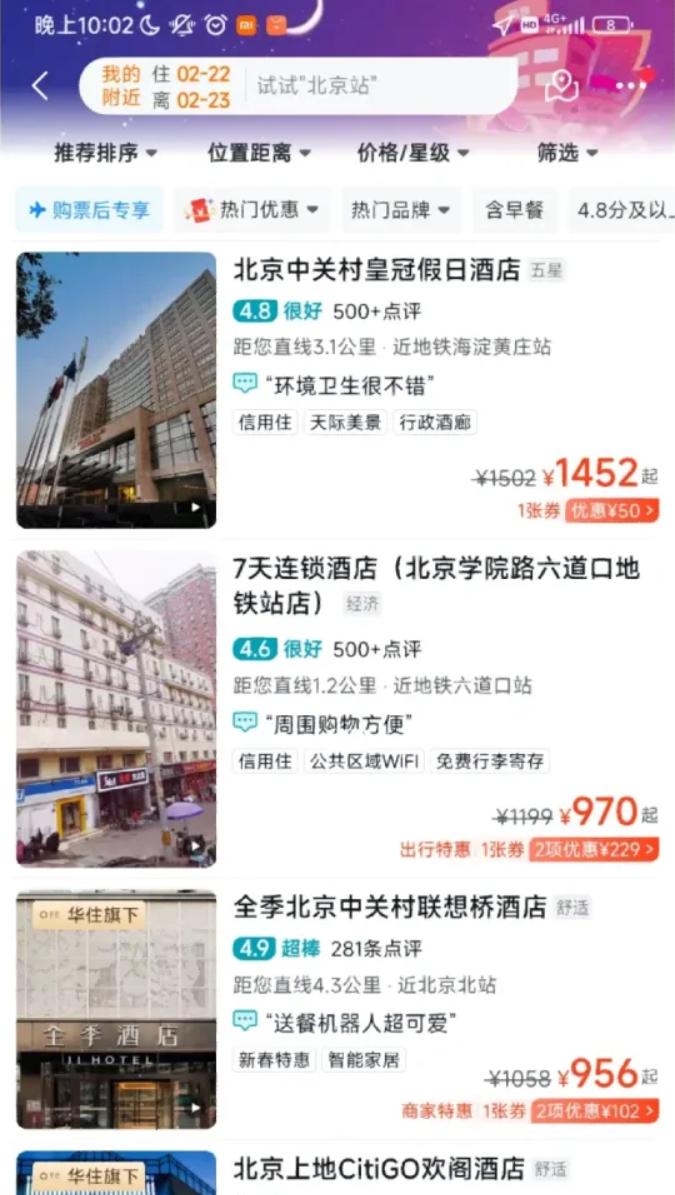Expand the 位置距离 filter dropdown

[x=259, y=153]
